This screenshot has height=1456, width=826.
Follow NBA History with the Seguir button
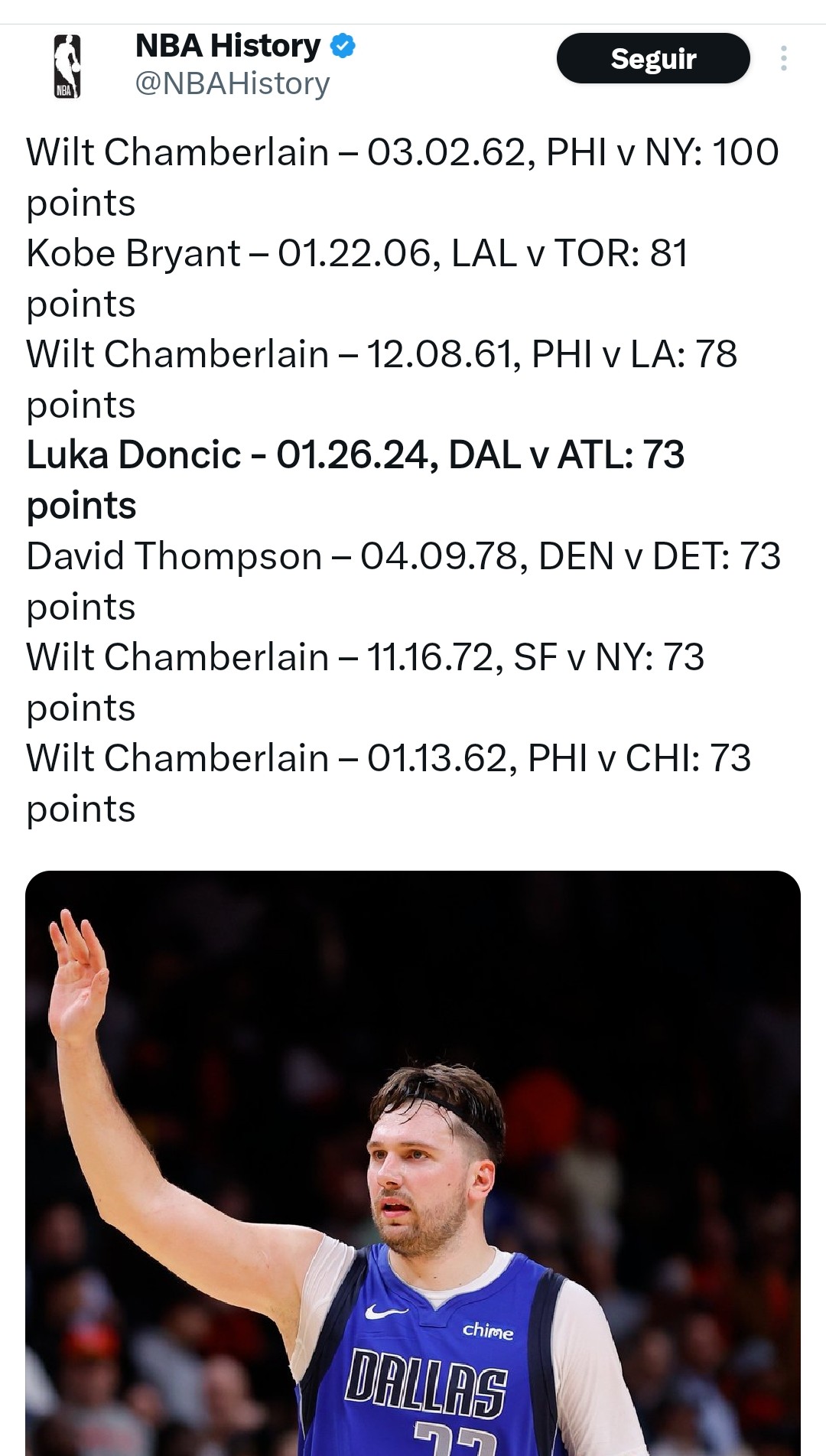[x=653, y=59]
